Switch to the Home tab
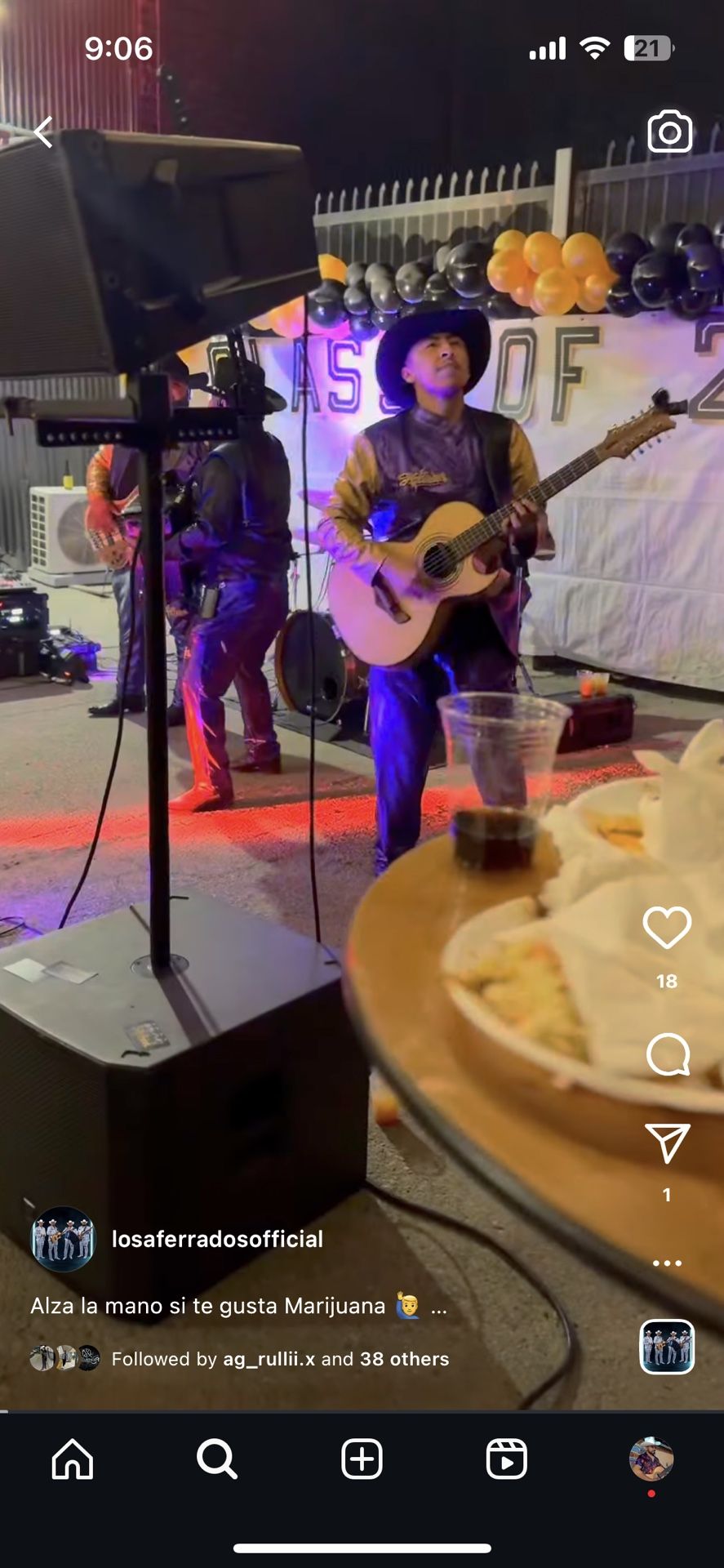 73,1459
